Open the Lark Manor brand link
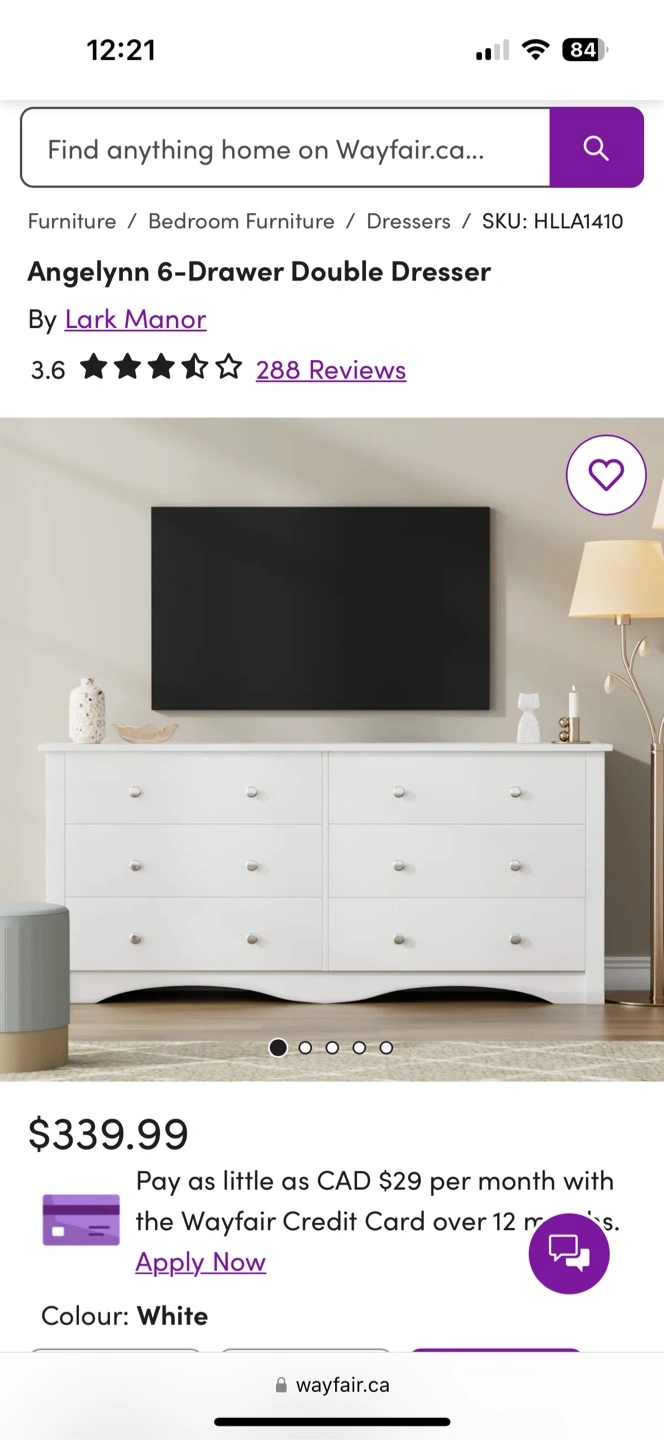This screenshot has height=1440, width=664. (x=135, y=319)
